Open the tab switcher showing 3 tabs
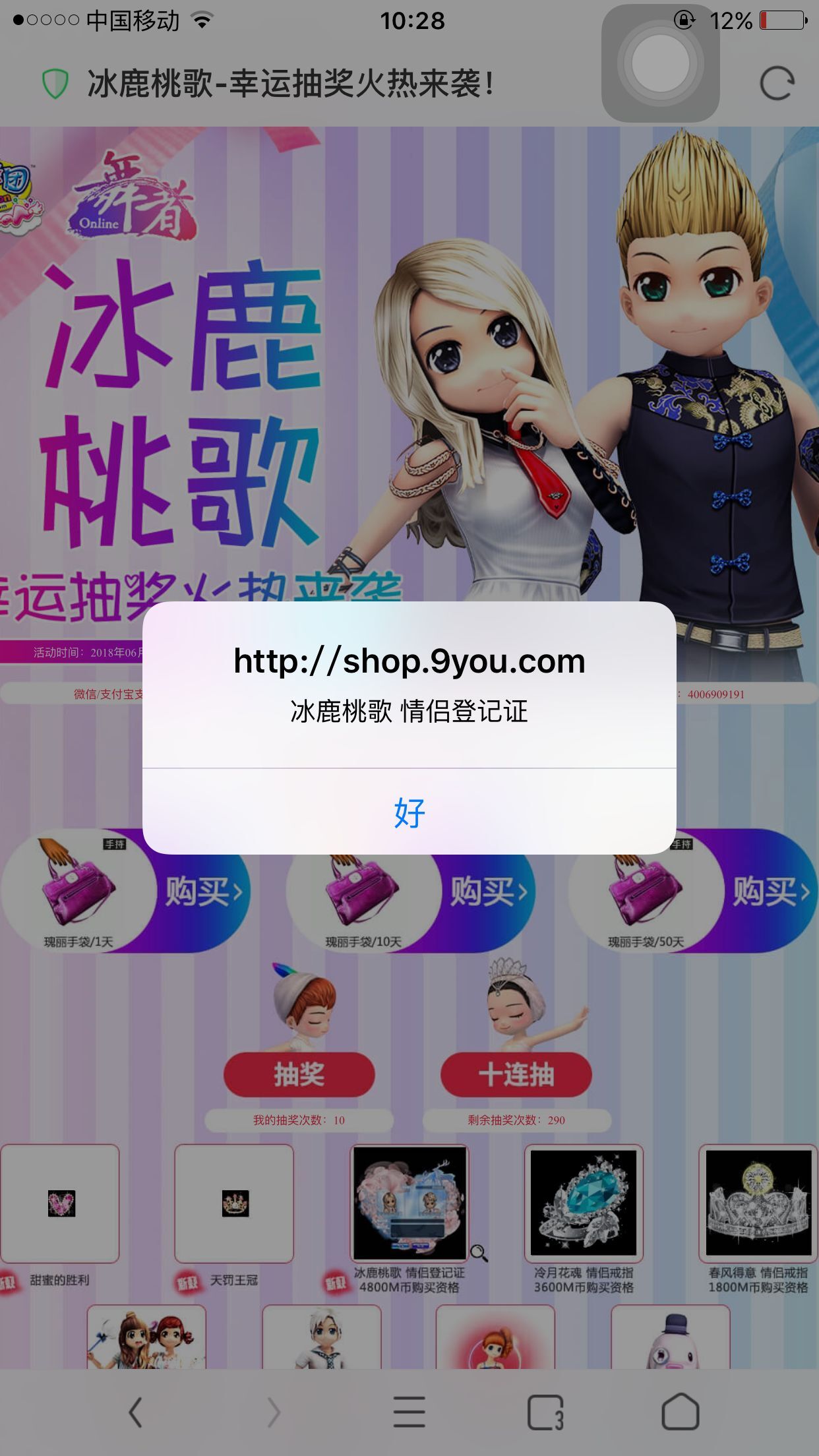The width and height of the screenshot is (819, 1456). [545, 1412]
